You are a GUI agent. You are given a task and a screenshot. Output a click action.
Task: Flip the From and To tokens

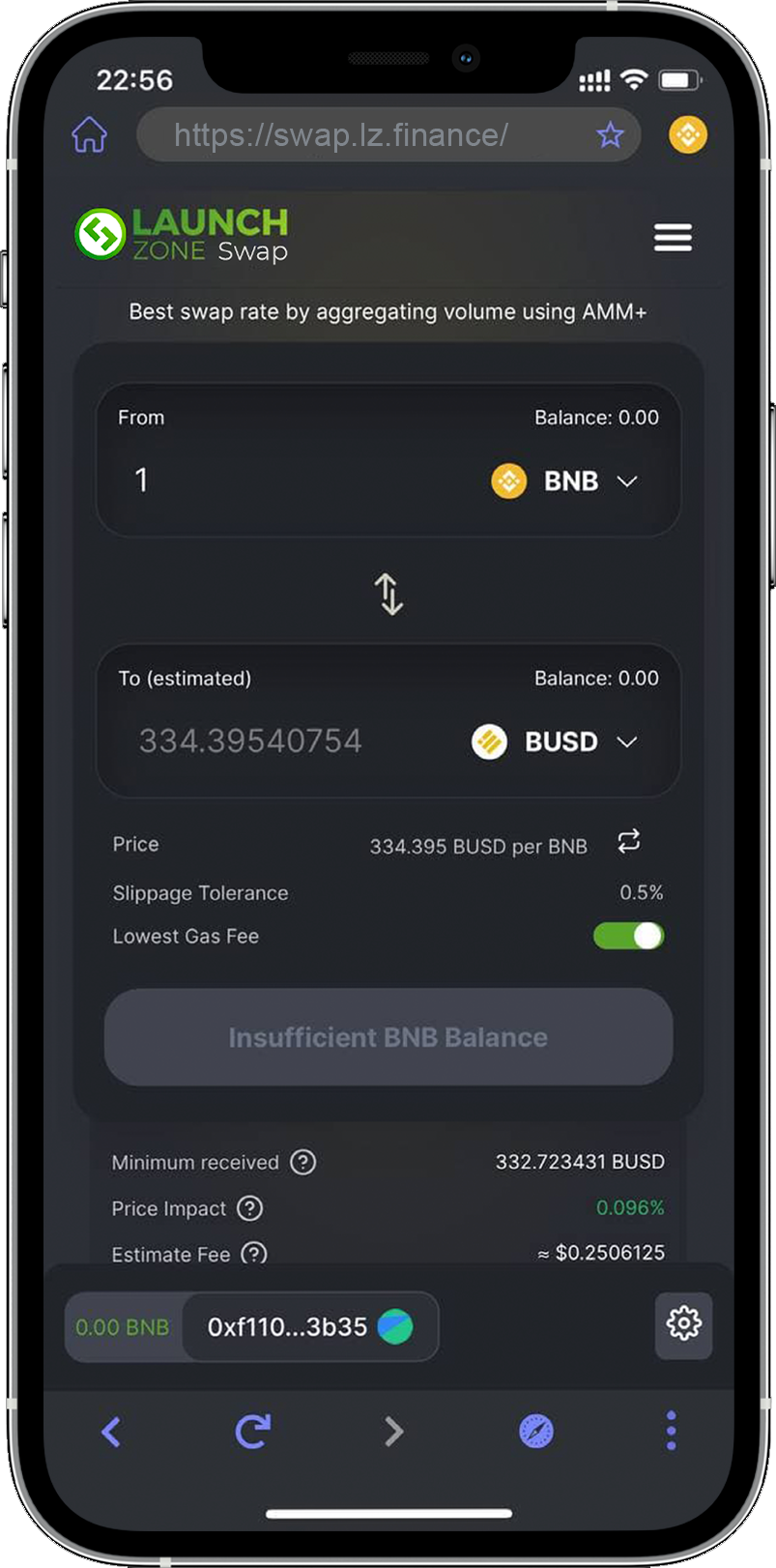(388, 594)
